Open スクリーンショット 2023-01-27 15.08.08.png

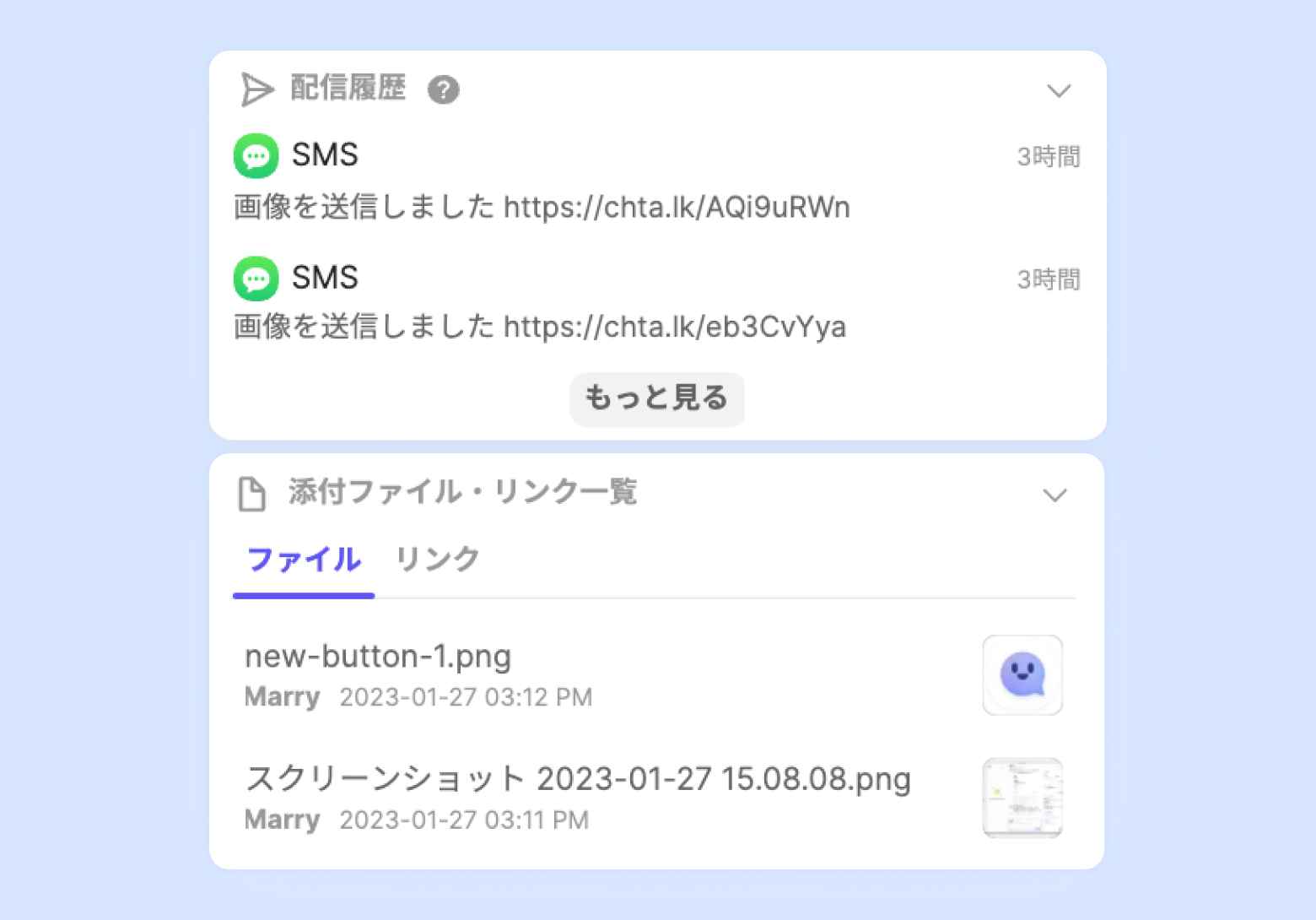click(x=577, y=779)
